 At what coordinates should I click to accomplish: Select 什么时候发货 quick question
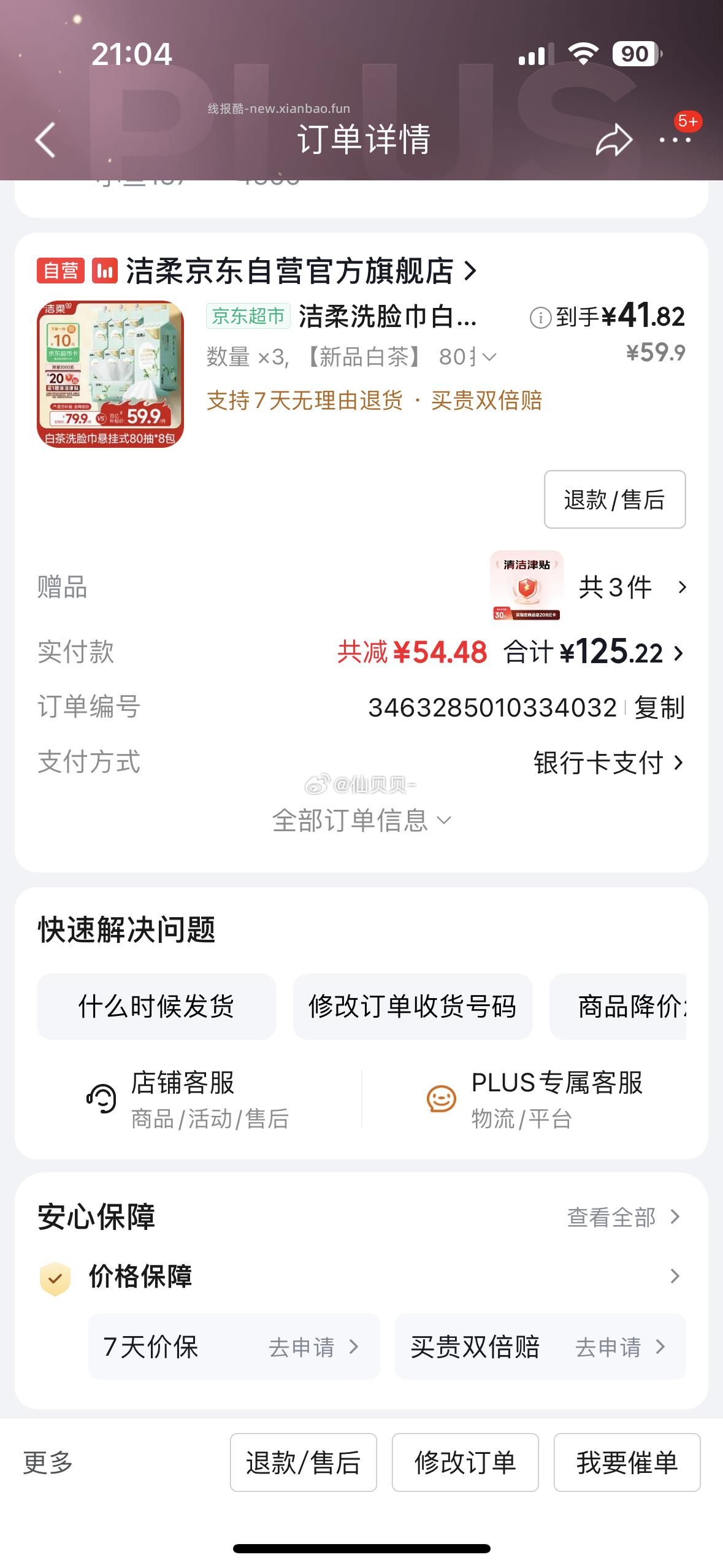tap(156, 1007)
